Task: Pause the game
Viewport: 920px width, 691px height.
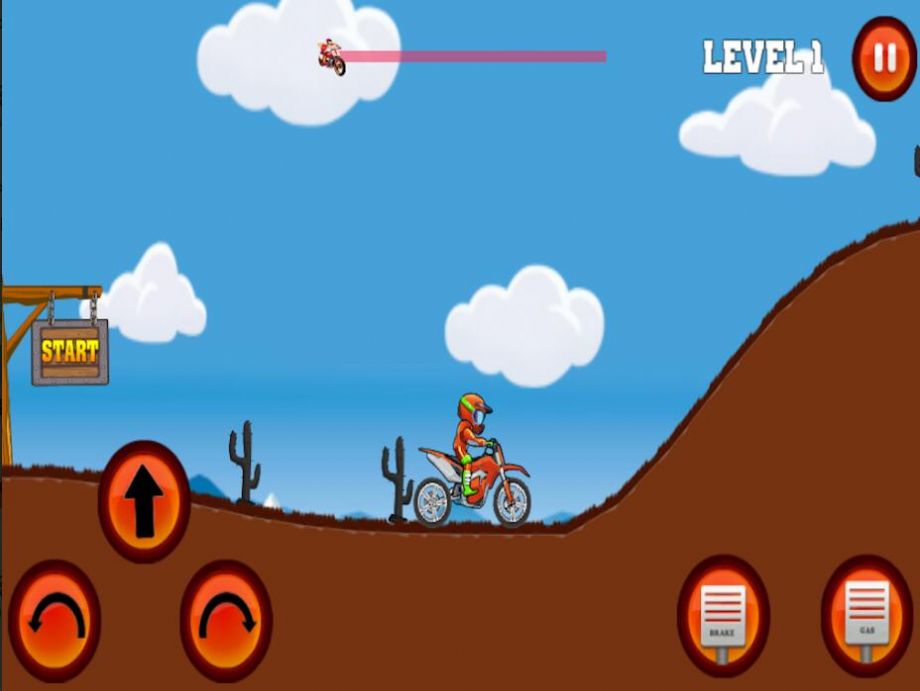Action: click(x=884, y=59)
